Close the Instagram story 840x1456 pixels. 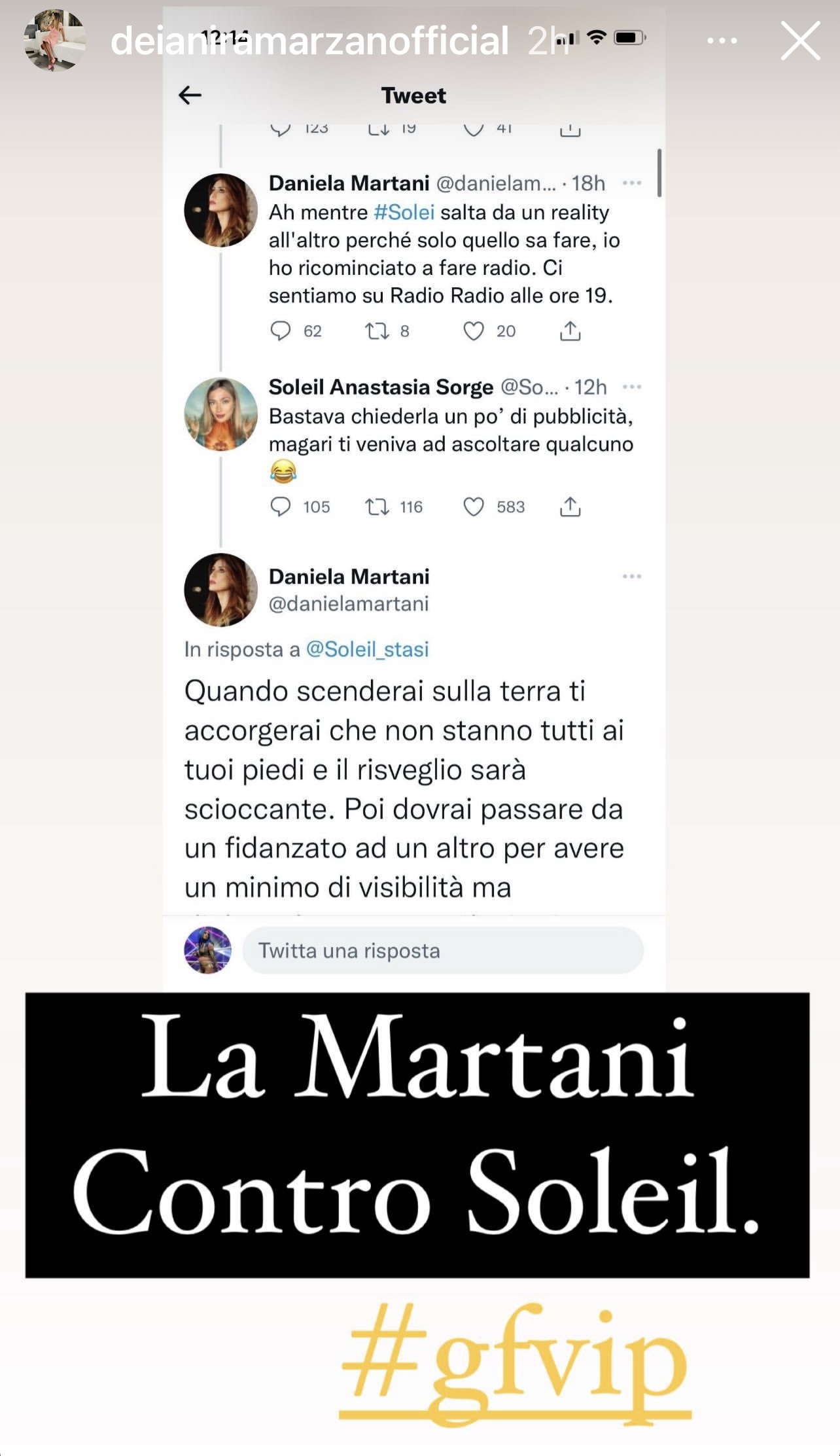click(x=800, y=41)
